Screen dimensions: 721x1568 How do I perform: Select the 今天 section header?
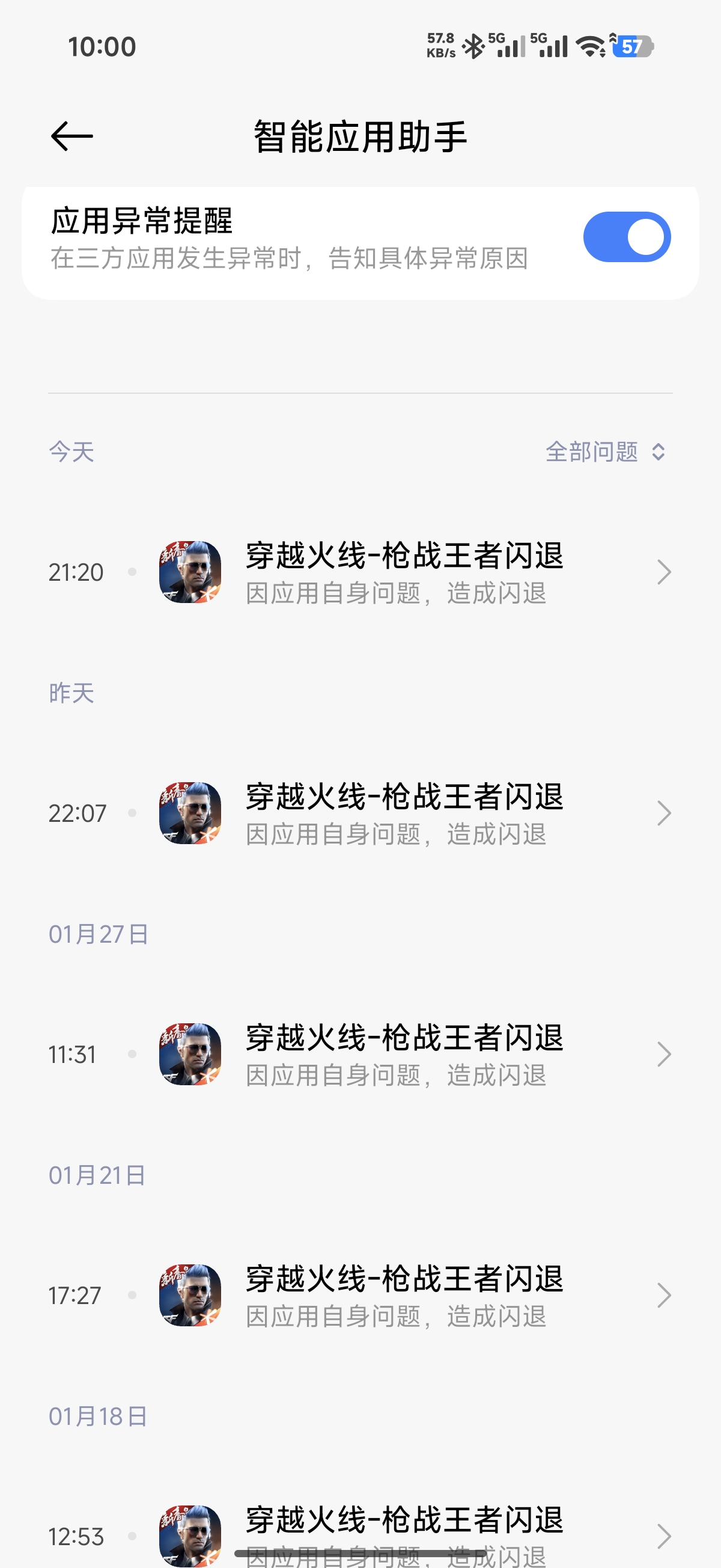[x=71, y=451]
